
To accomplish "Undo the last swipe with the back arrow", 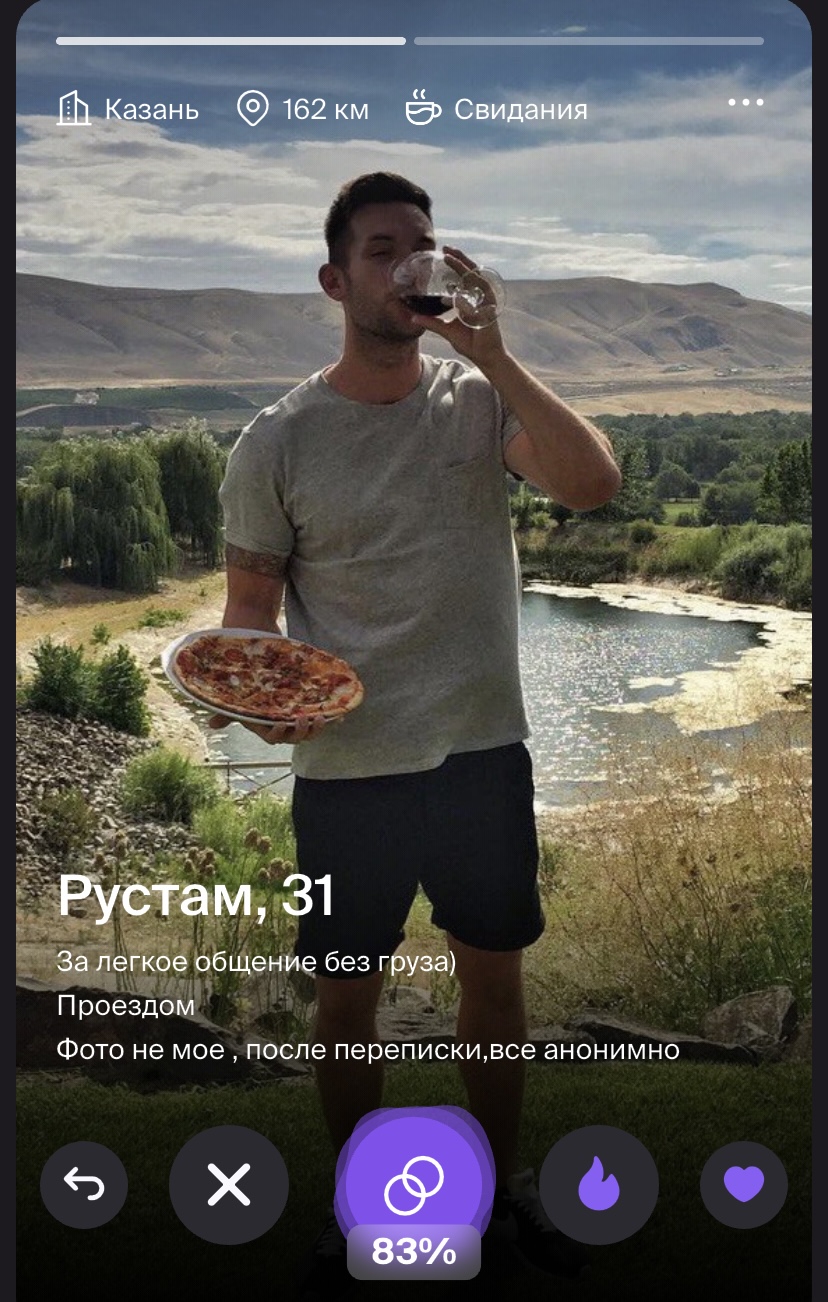I will (84, 1185).
